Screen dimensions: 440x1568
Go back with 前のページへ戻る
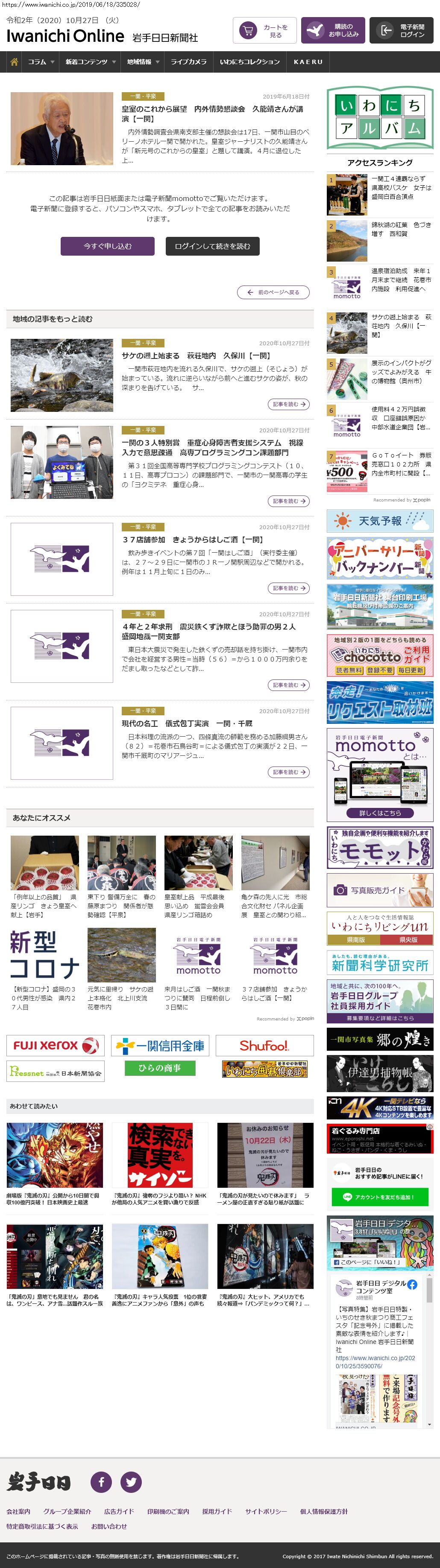click(x=274, y=292)
